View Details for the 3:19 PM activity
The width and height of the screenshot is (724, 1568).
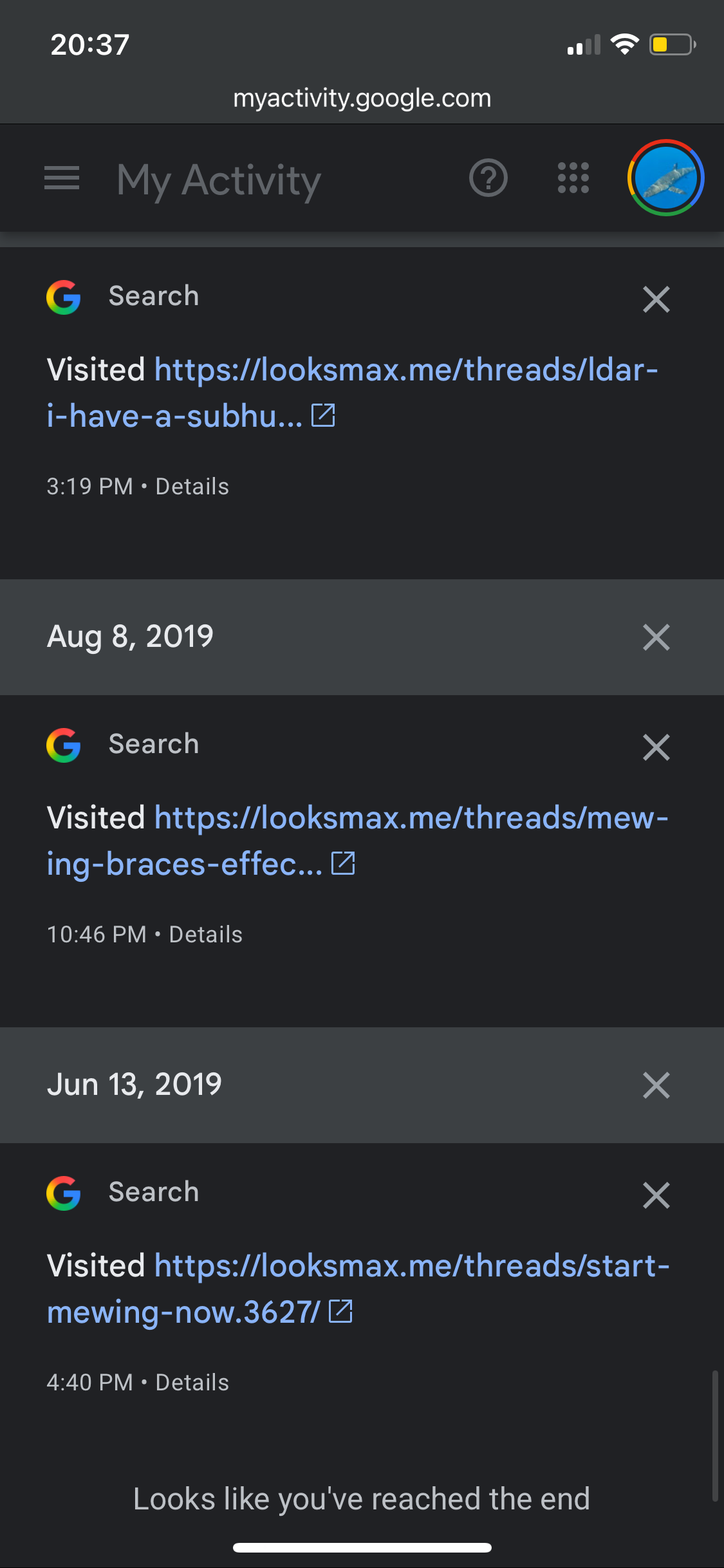192,487
